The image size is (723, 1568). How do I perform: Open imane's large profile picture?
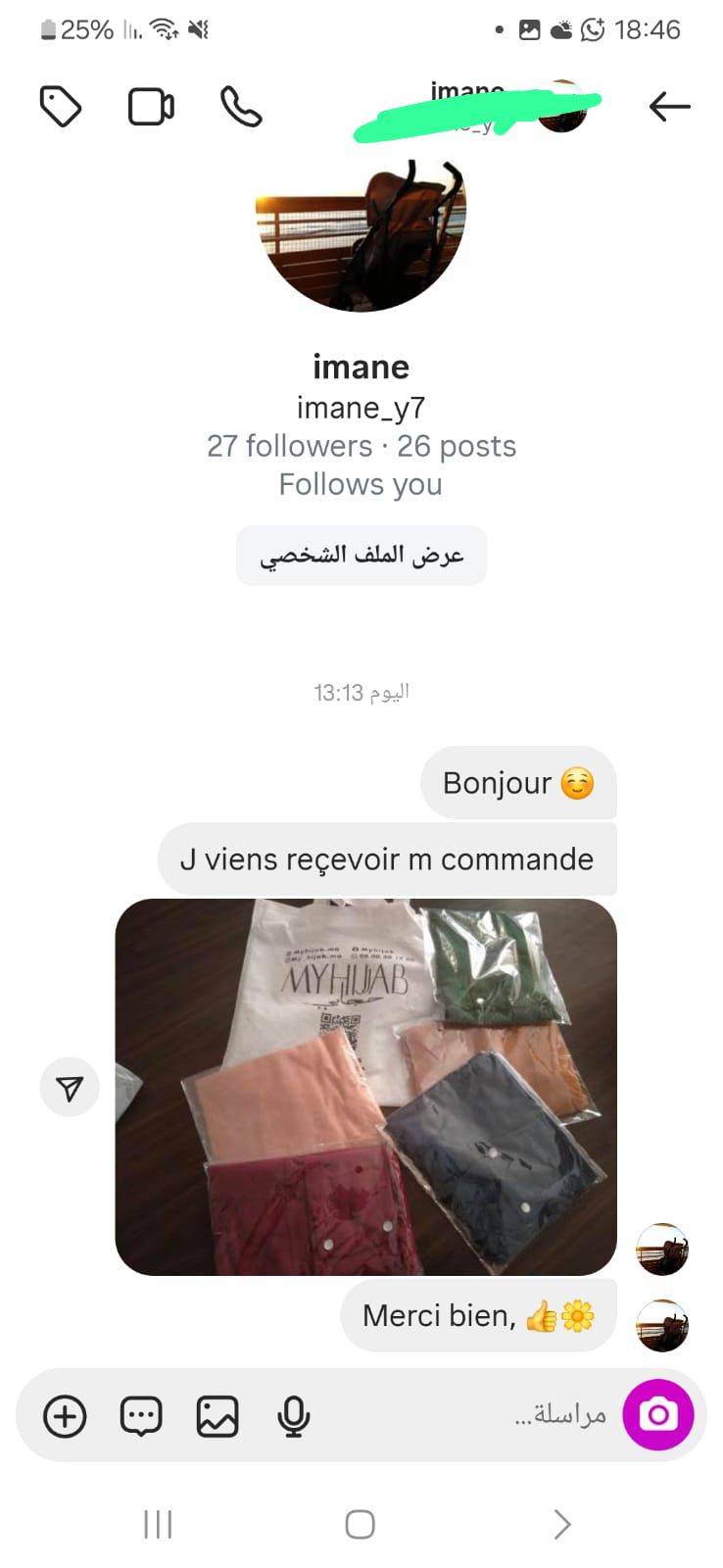coord(361,235)
